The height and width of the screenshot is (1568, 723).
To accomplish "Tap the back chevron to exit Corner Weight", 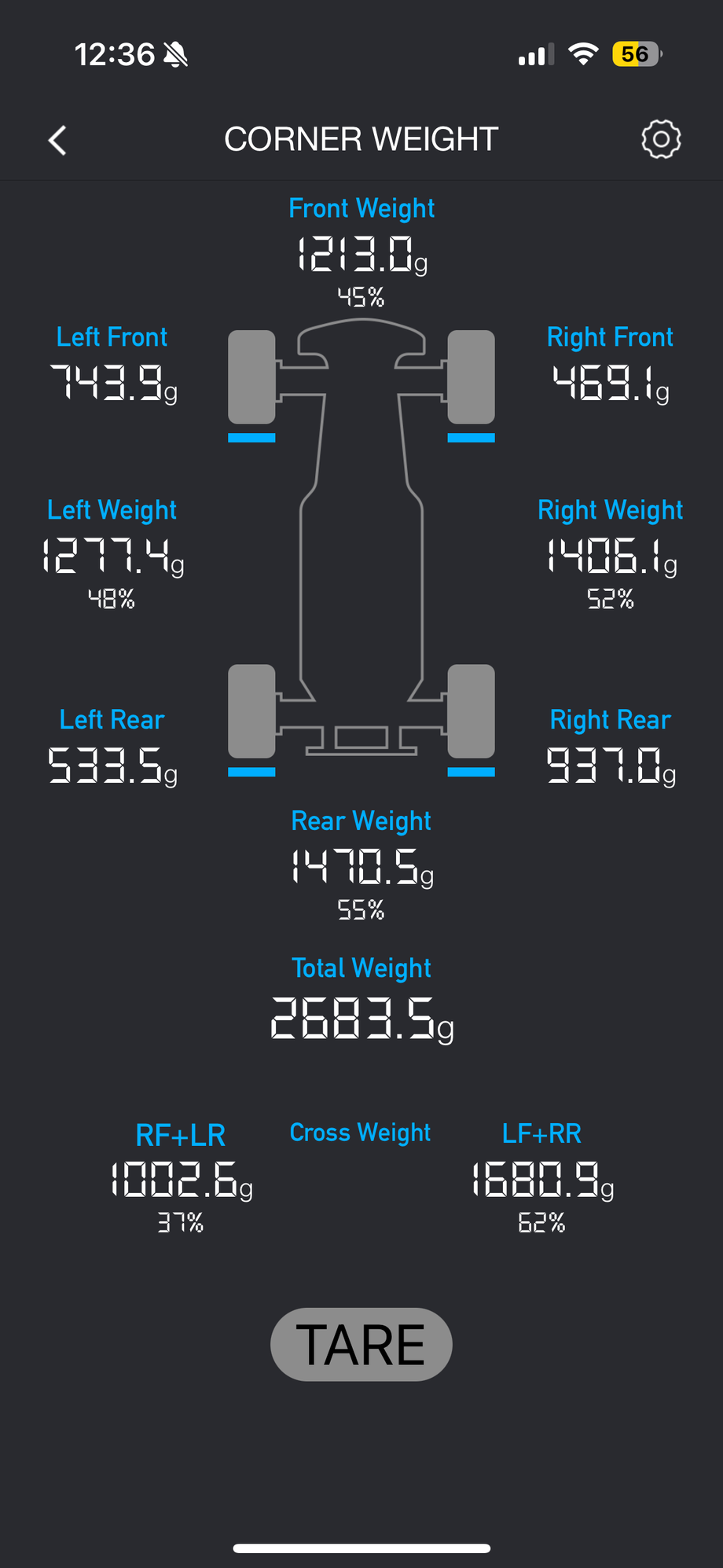I will 57,139.
